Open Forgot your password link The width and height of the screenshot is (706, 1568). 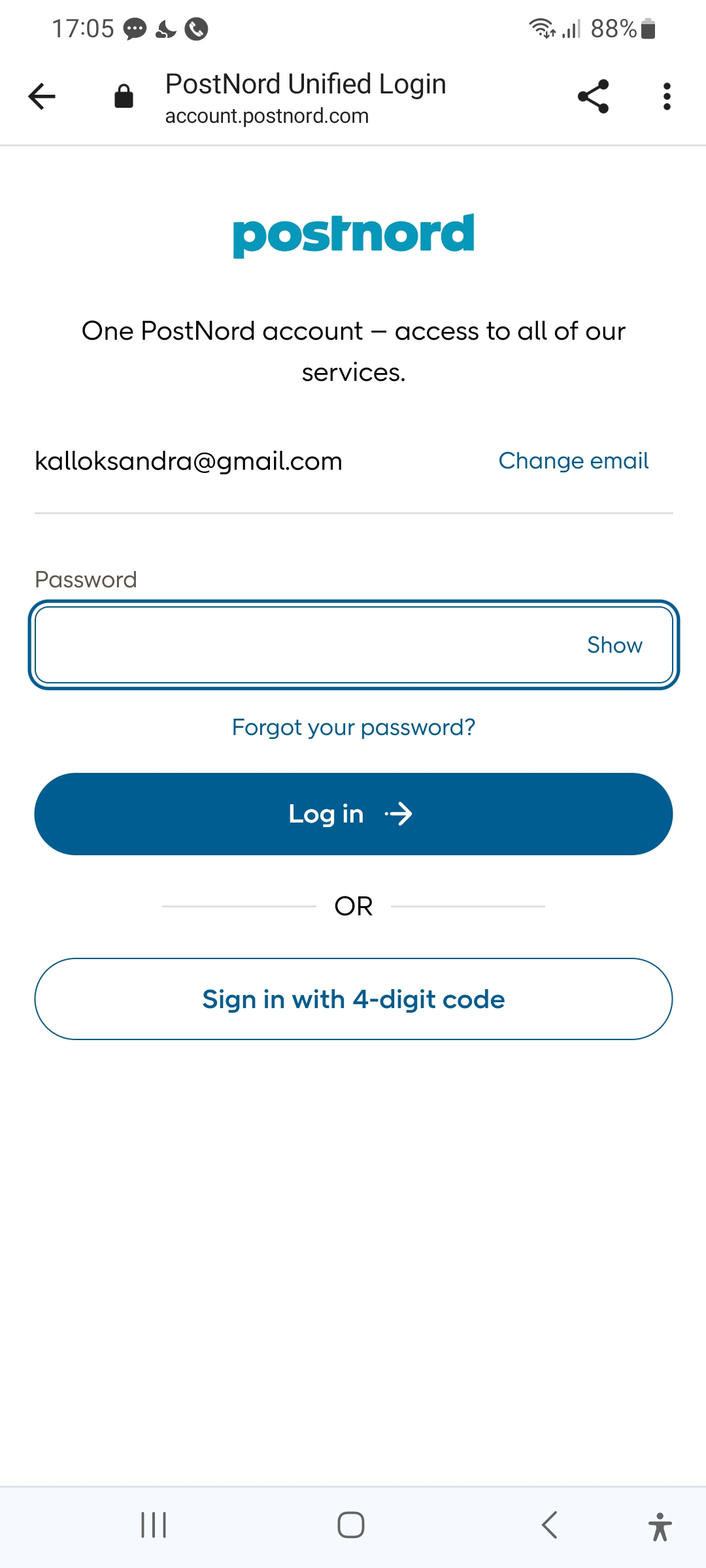[x=353, y=727]
